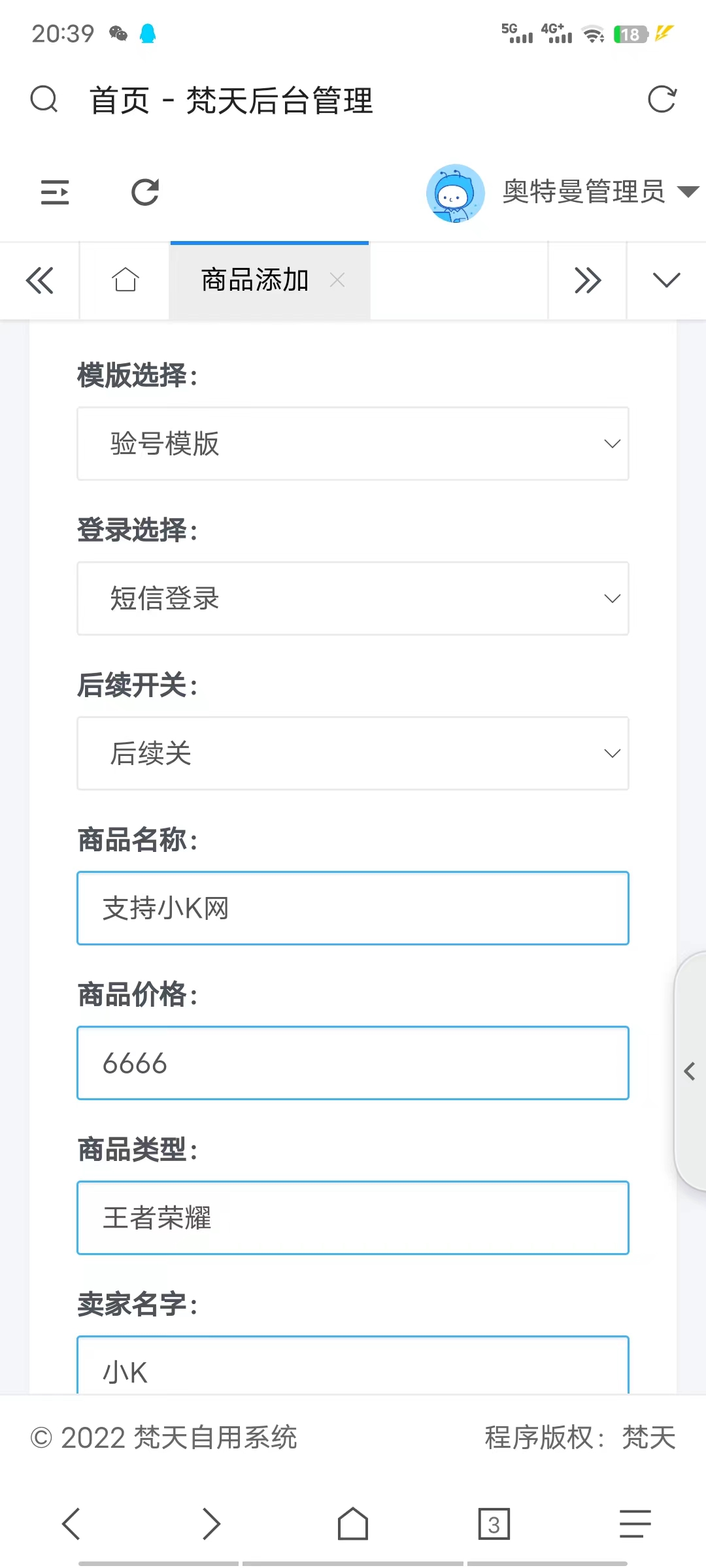The image size is (706, 1568).
Task: Tap the refresh icon beside the menu button
Action: (144, 192)
